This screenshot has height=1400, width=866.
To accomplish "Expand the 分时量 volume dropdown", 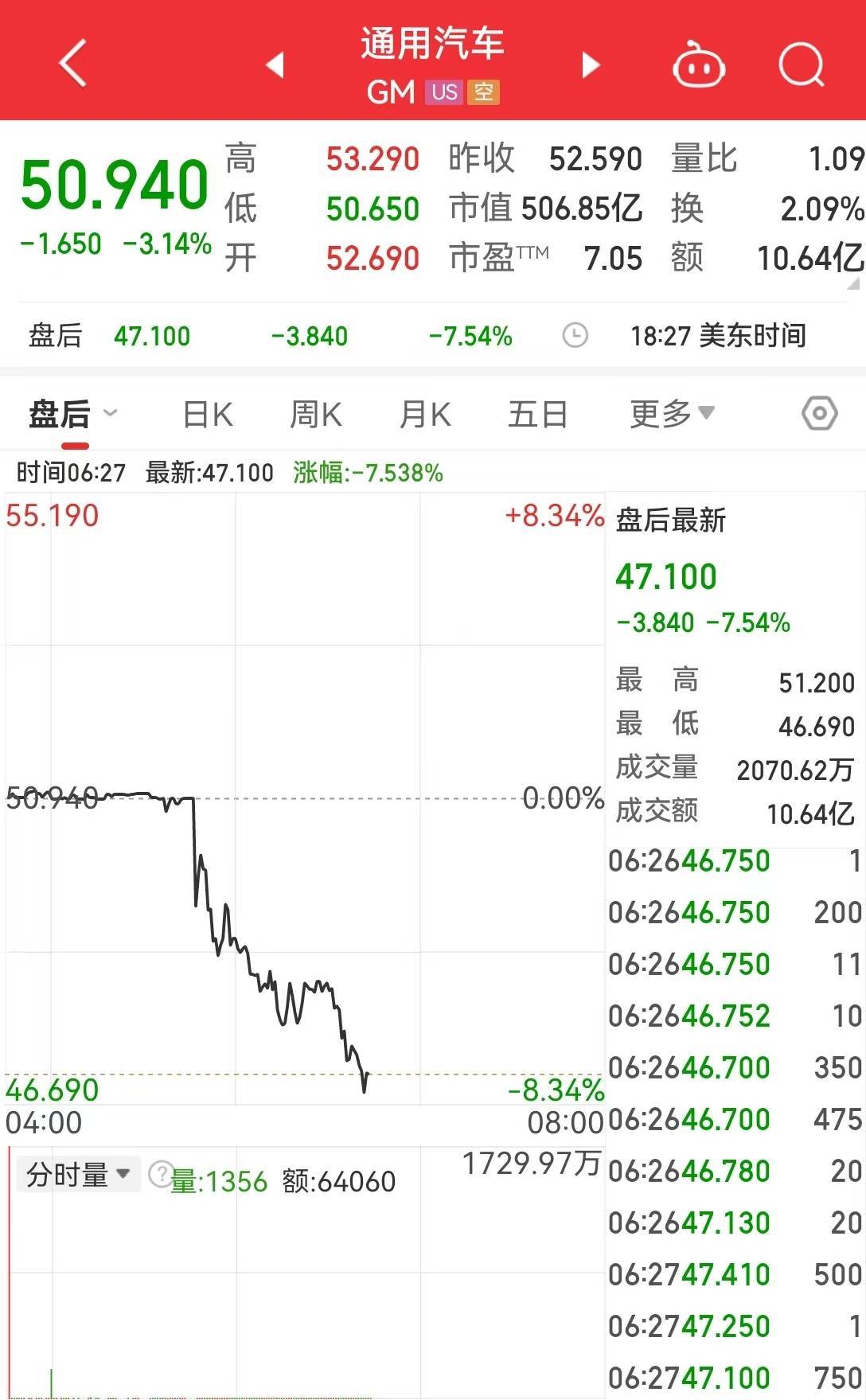I will 122,1172.
